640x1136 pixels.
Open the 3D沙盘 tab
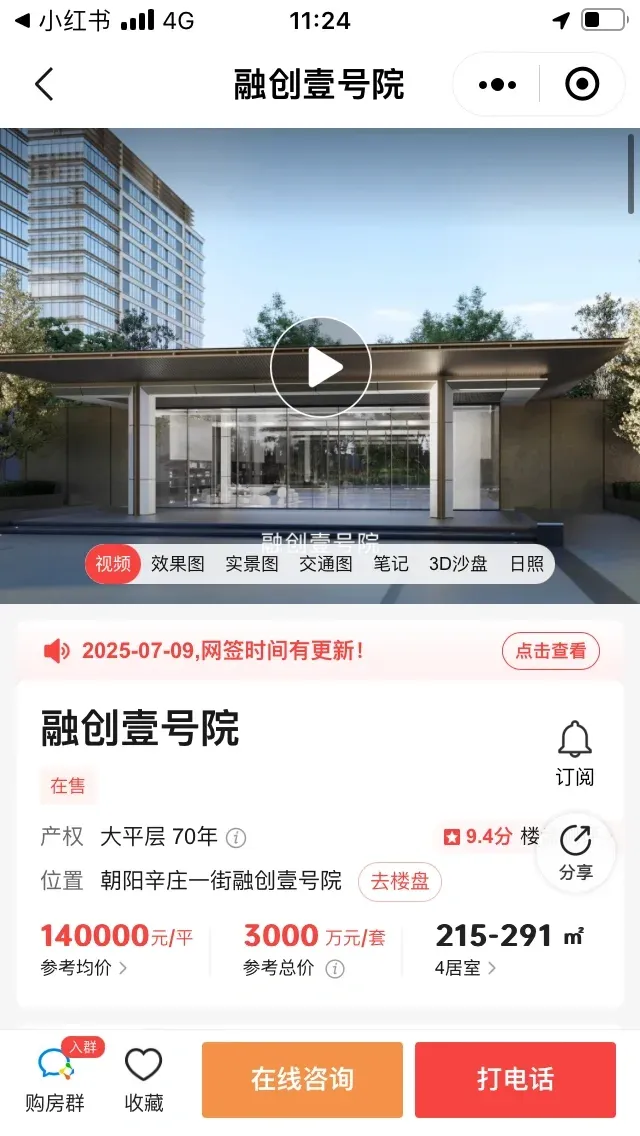(x=458, y=564)
